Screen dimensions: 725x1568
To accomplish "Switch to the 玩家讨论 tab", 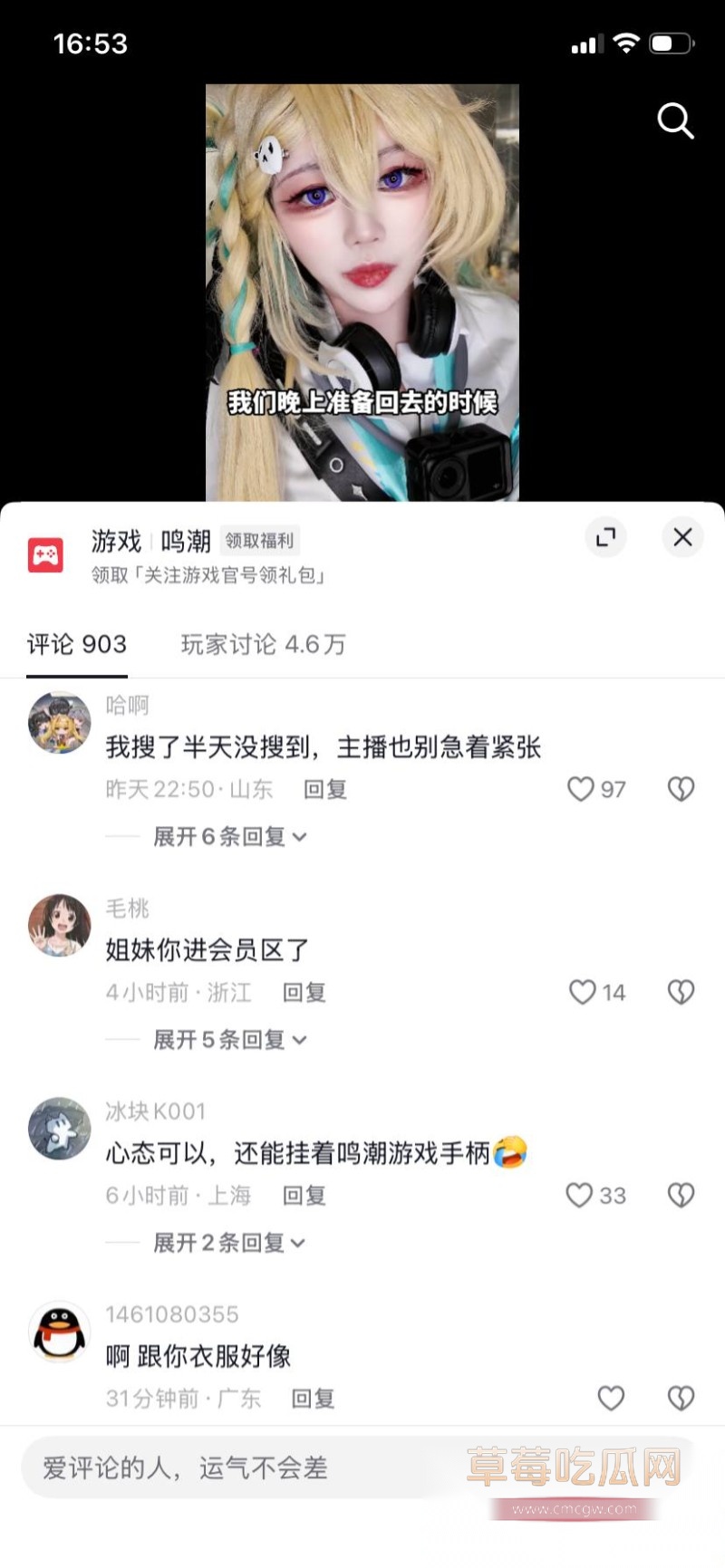I will coord(261,644).
